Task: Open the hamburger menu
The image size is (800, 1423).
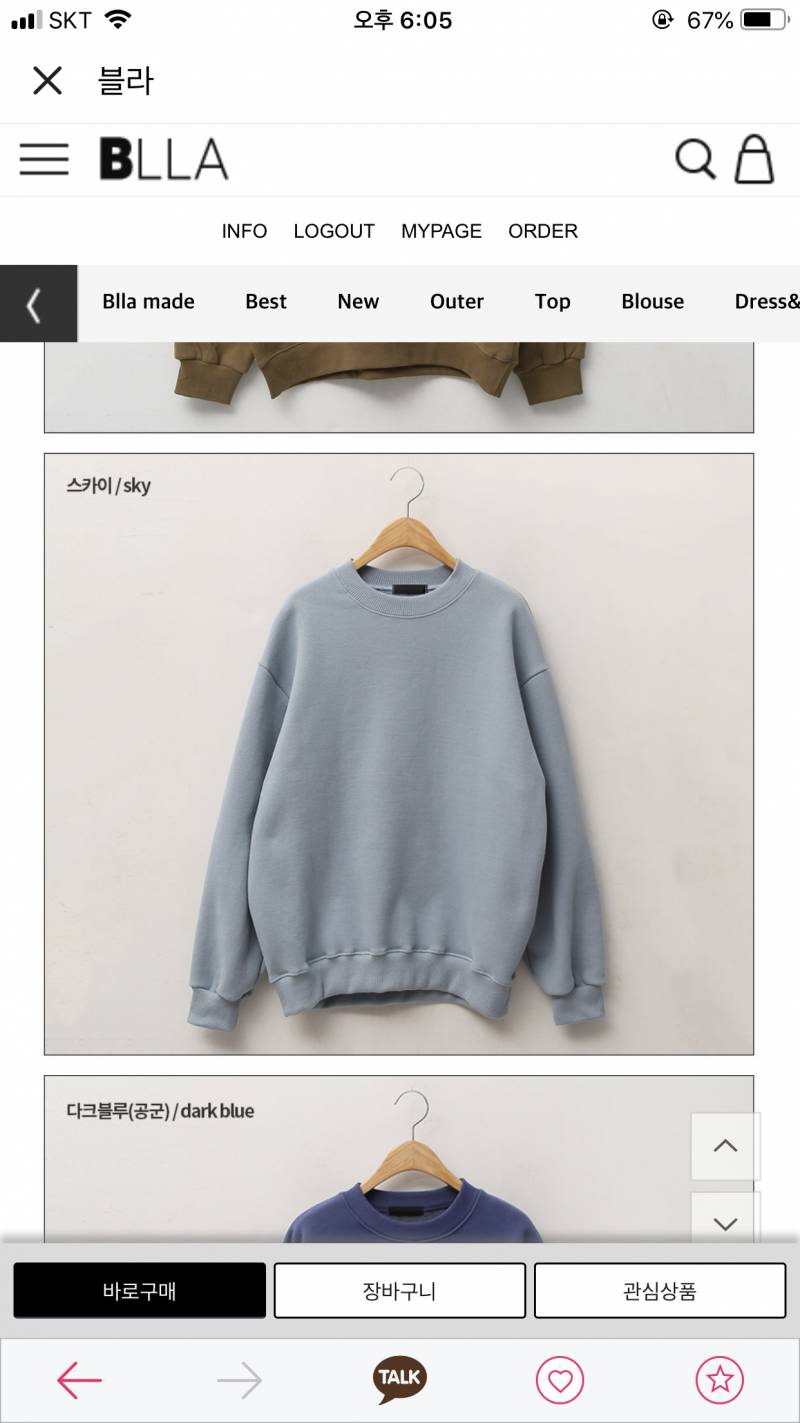Action: pyautogui.click(x=44, y=160)
